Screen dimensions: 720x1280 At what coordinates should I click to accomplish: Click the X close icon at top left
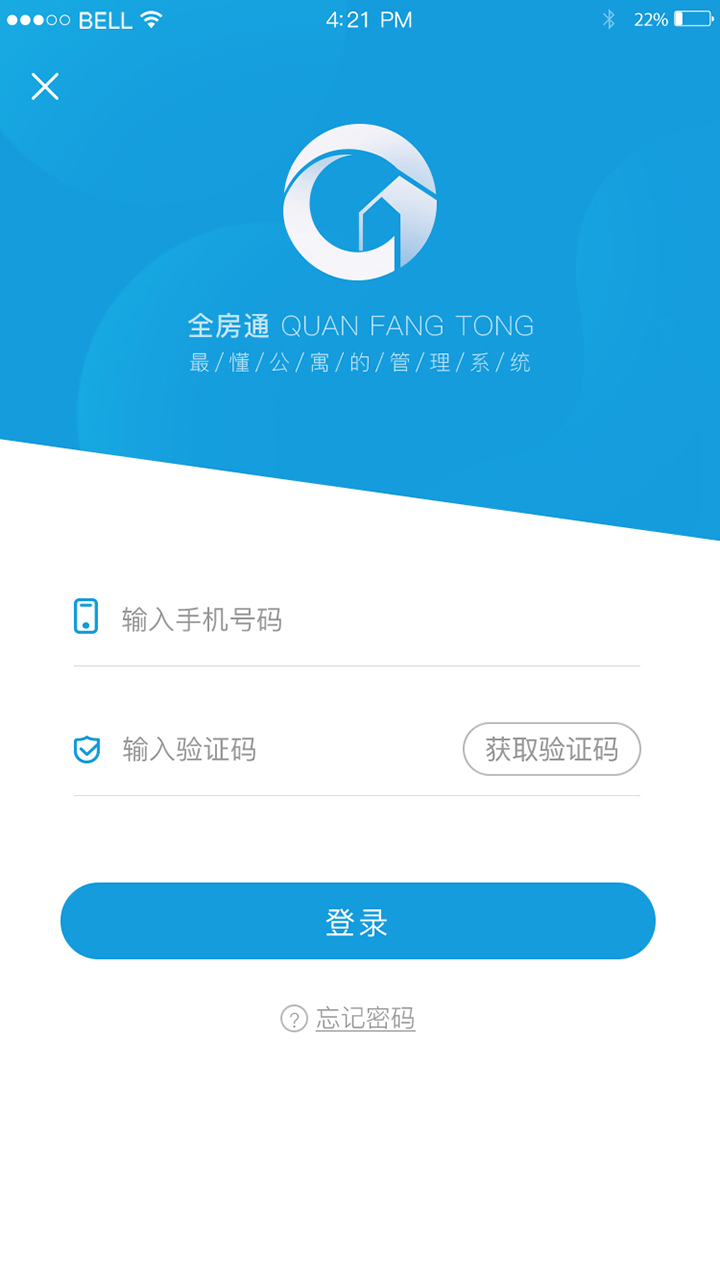(x=44, y=86)
